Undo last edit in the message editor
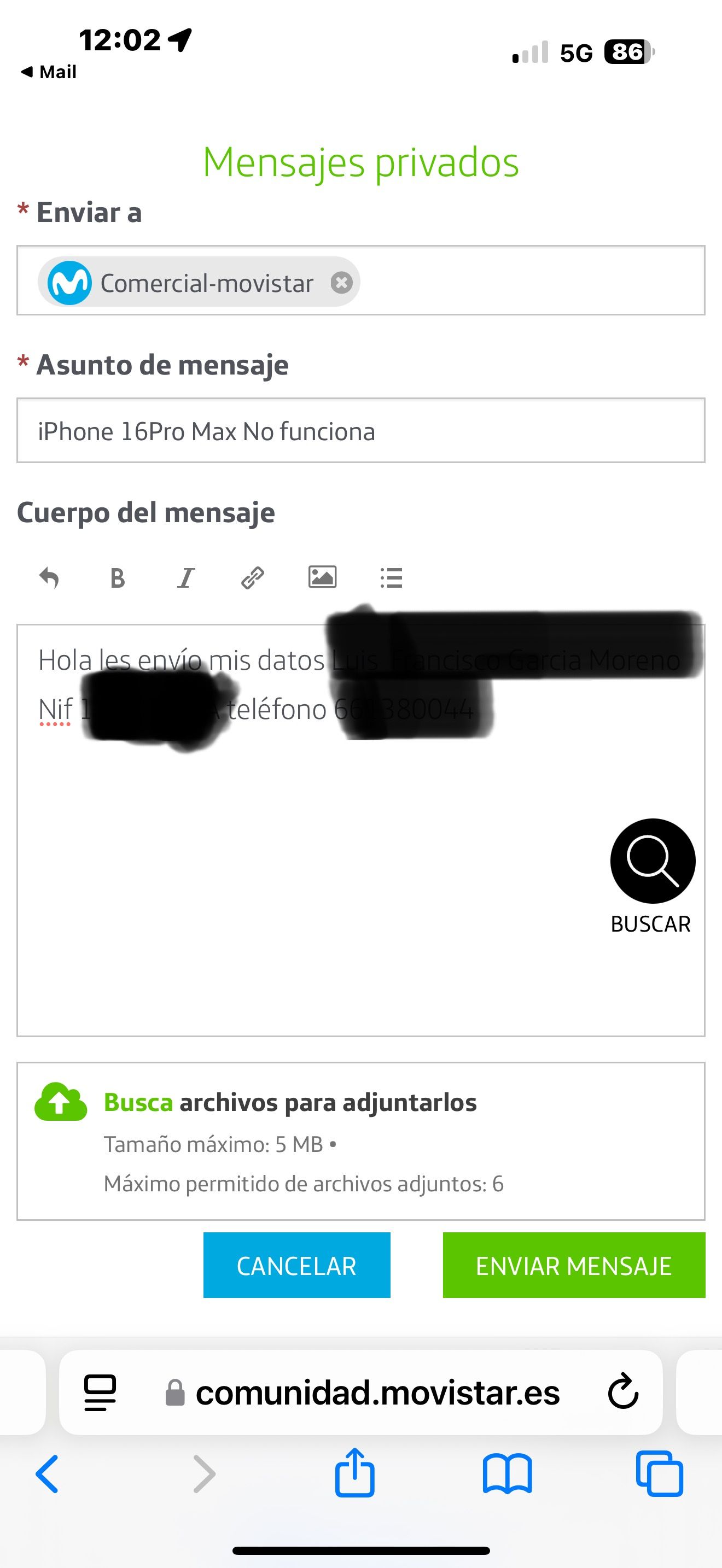Screen dimensions: 722x1568 point(49,578)
